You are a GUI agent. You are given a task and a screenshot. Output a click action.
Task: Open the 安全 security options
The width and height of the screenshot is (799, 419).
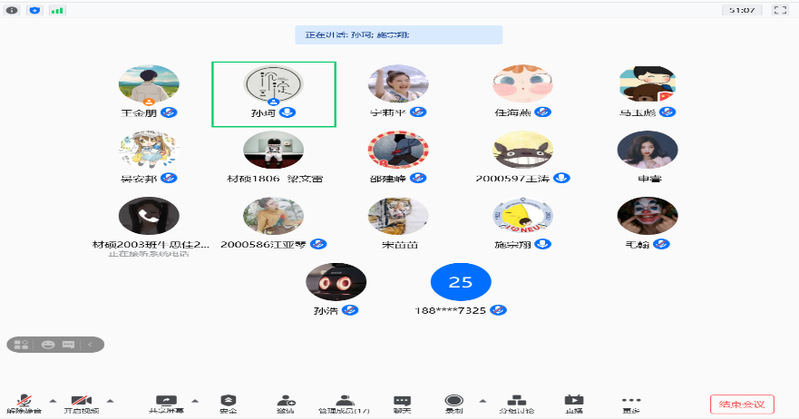click(228, 402)
